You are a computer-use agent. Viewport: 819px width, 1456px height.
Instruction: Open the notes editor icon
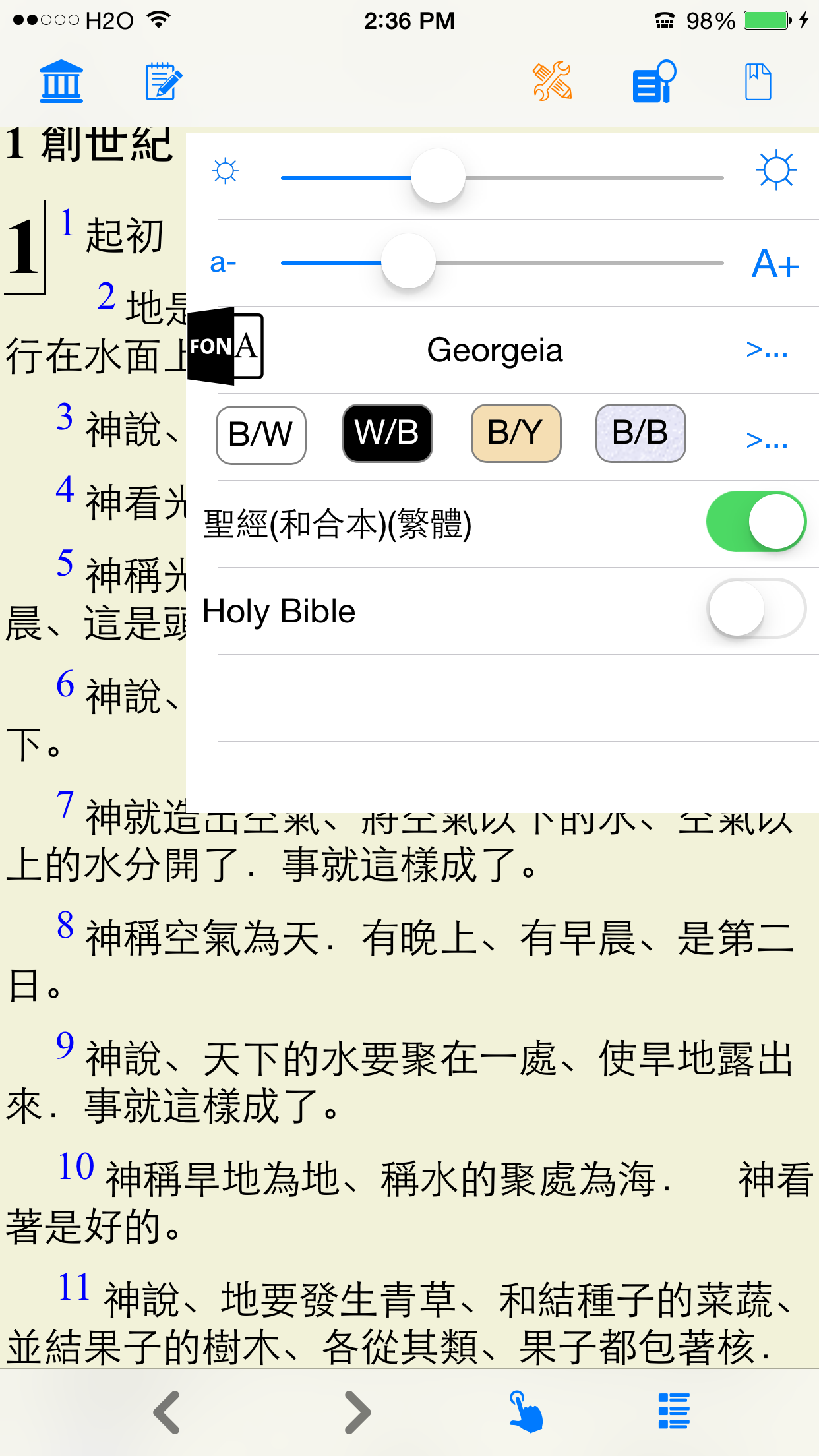163,82
